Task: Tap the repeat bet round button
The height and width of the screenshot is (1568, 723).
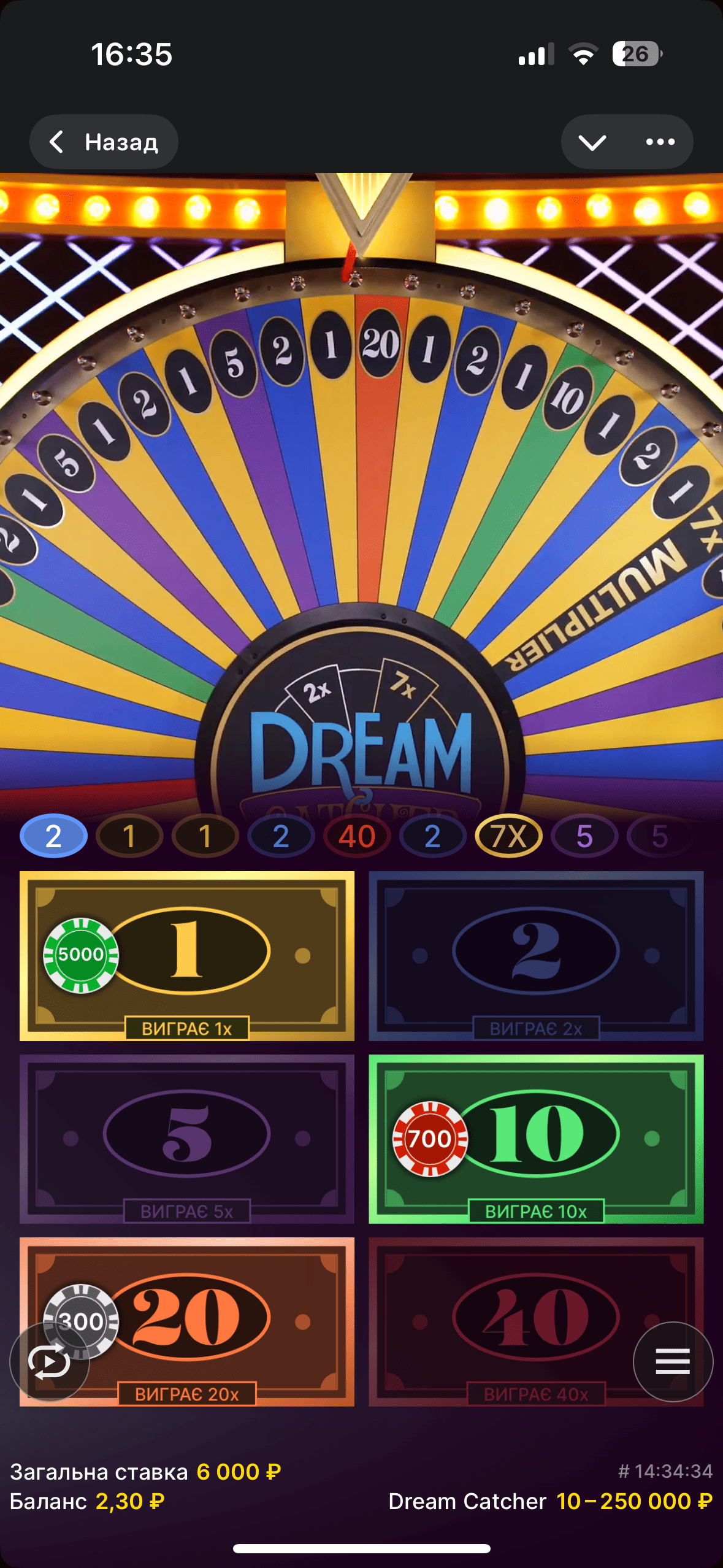Action: [x=50, y=1362]
